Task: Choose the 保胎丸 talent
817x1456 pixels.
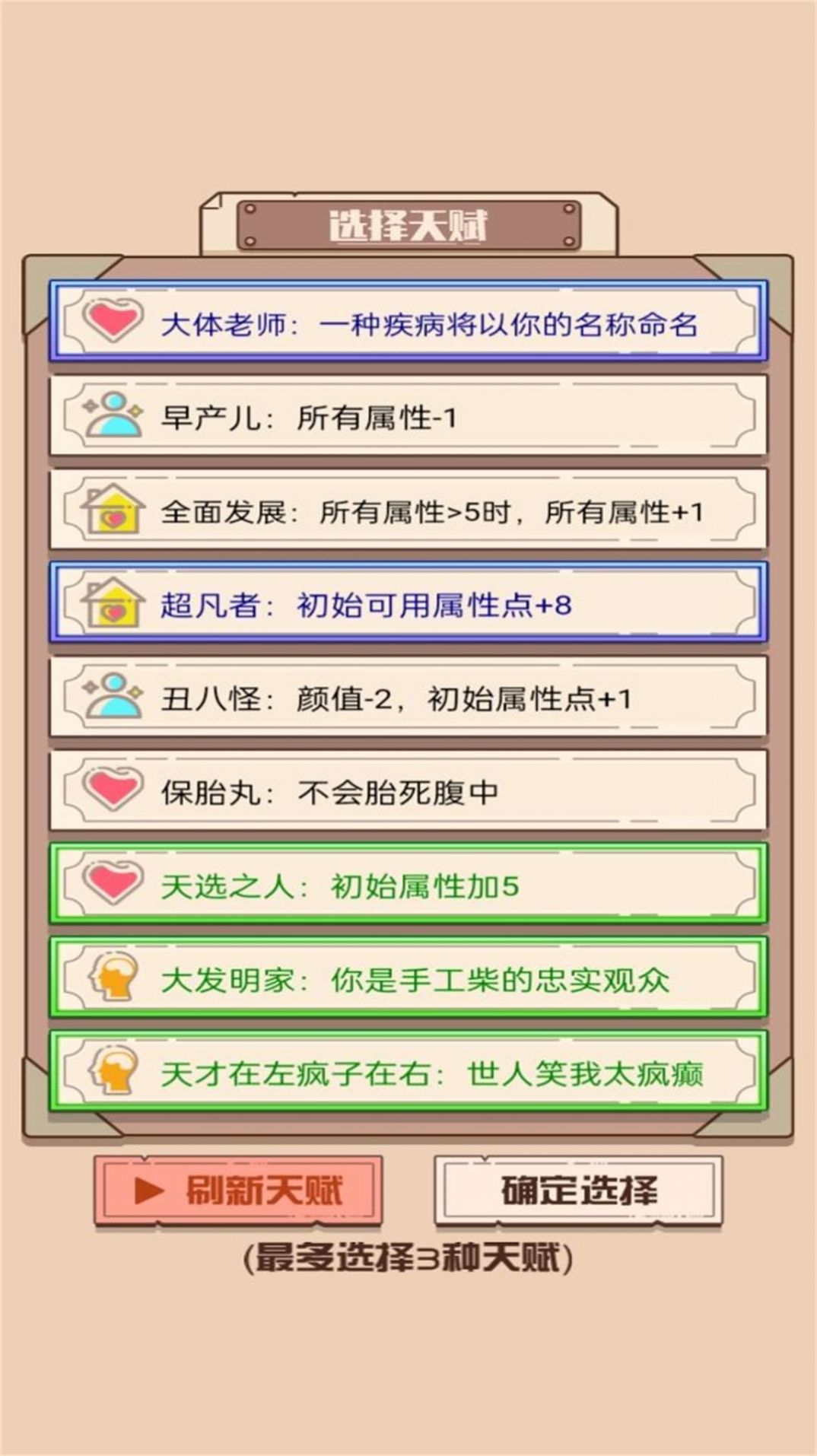Action: pos(408,791)
